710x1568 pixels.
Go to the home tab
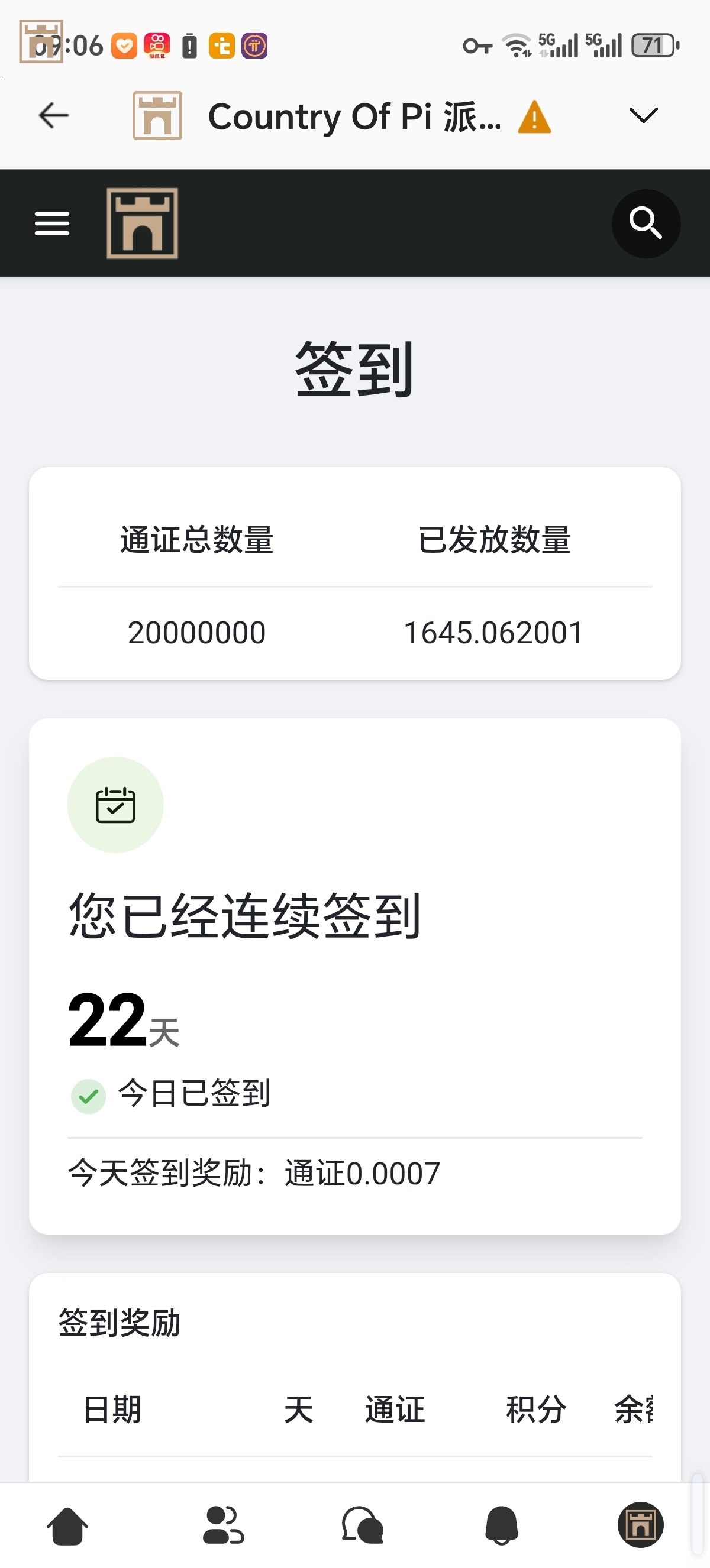[67, 1525]
